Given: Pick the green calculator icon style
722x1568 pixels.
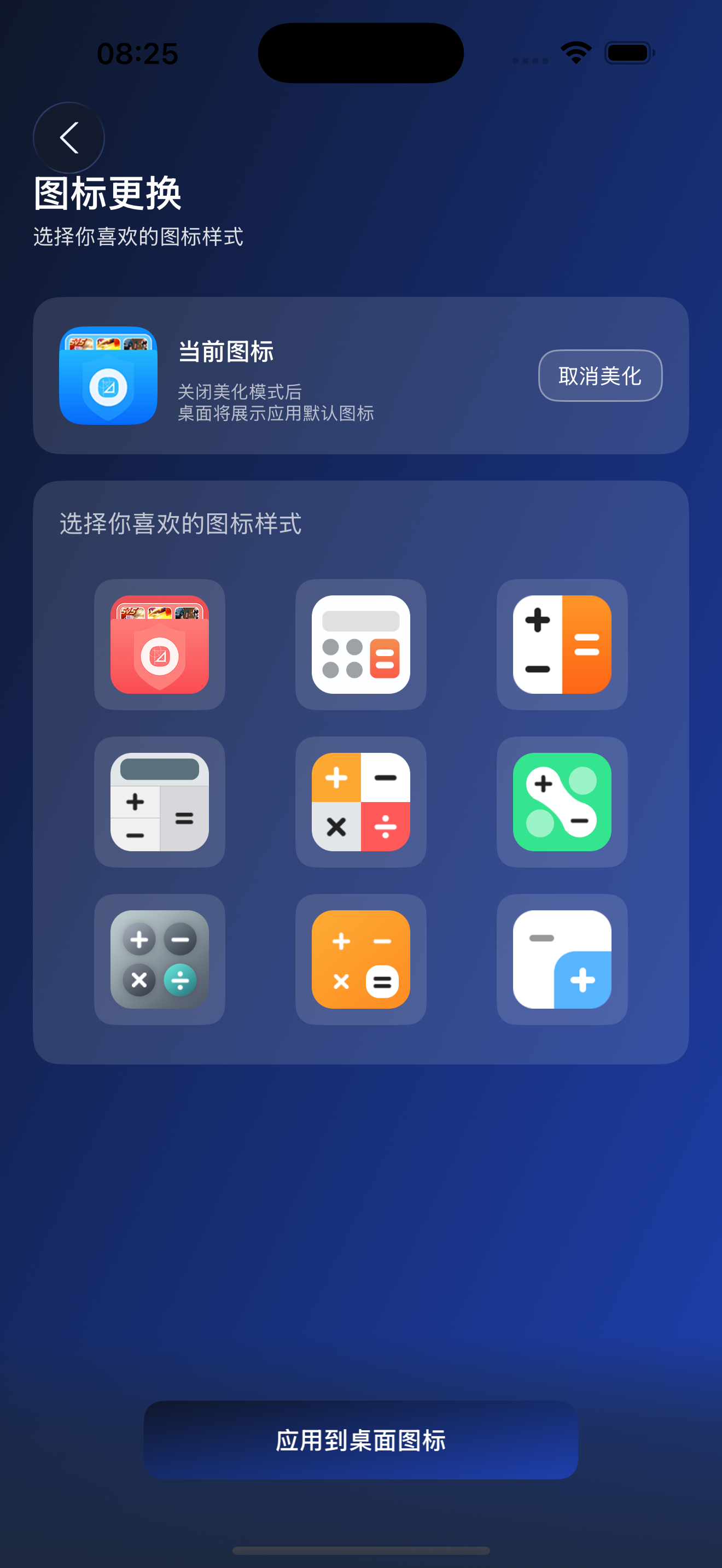Looking at the screenshot, I should [x=561, y=801].
